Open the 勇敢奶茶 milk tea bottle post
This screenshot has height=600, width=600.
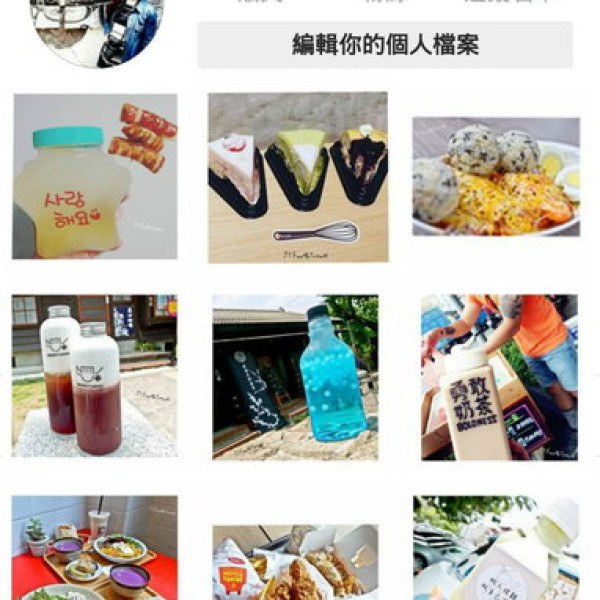coord(499,377)
